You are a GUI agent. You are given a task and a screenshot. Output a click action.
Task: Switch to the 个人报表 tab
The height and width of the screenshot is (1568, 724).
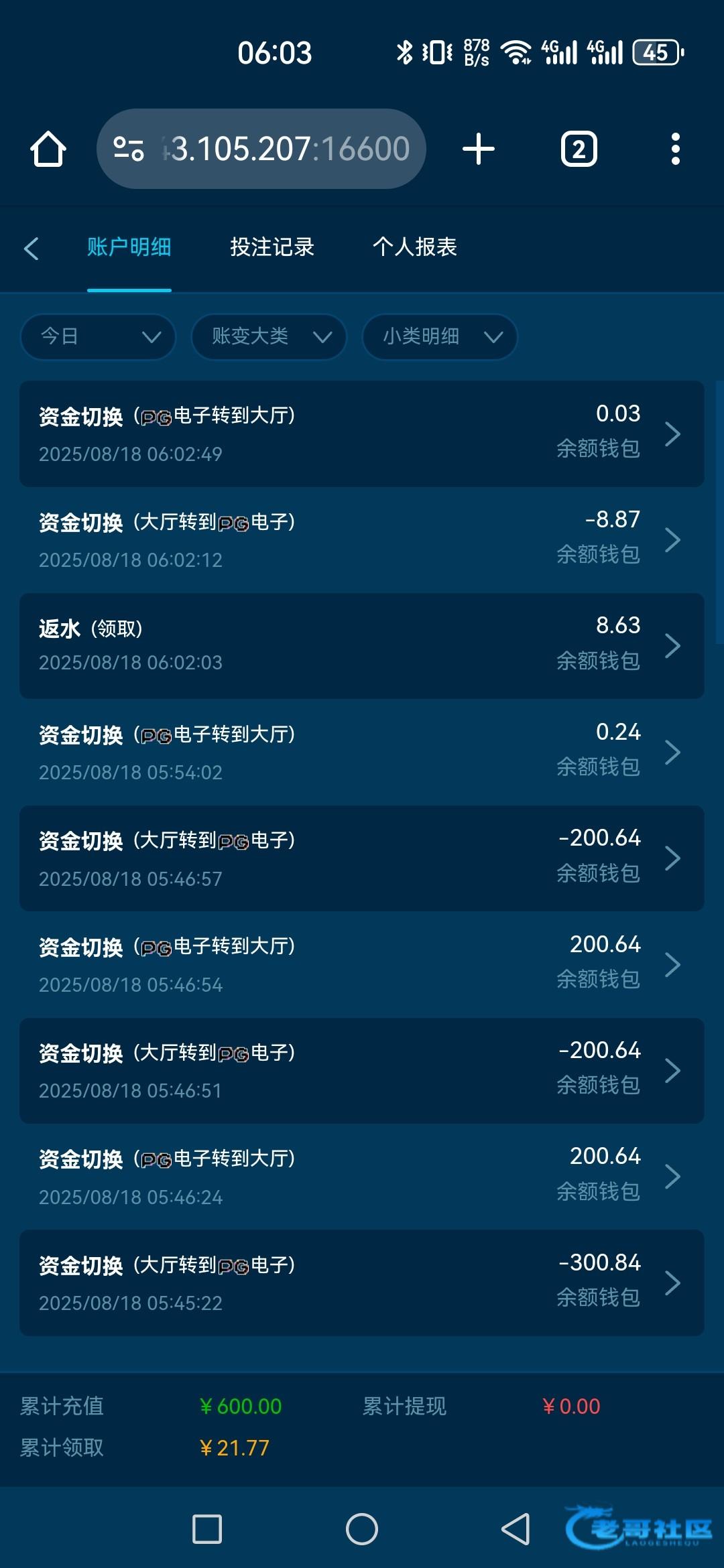414,247
